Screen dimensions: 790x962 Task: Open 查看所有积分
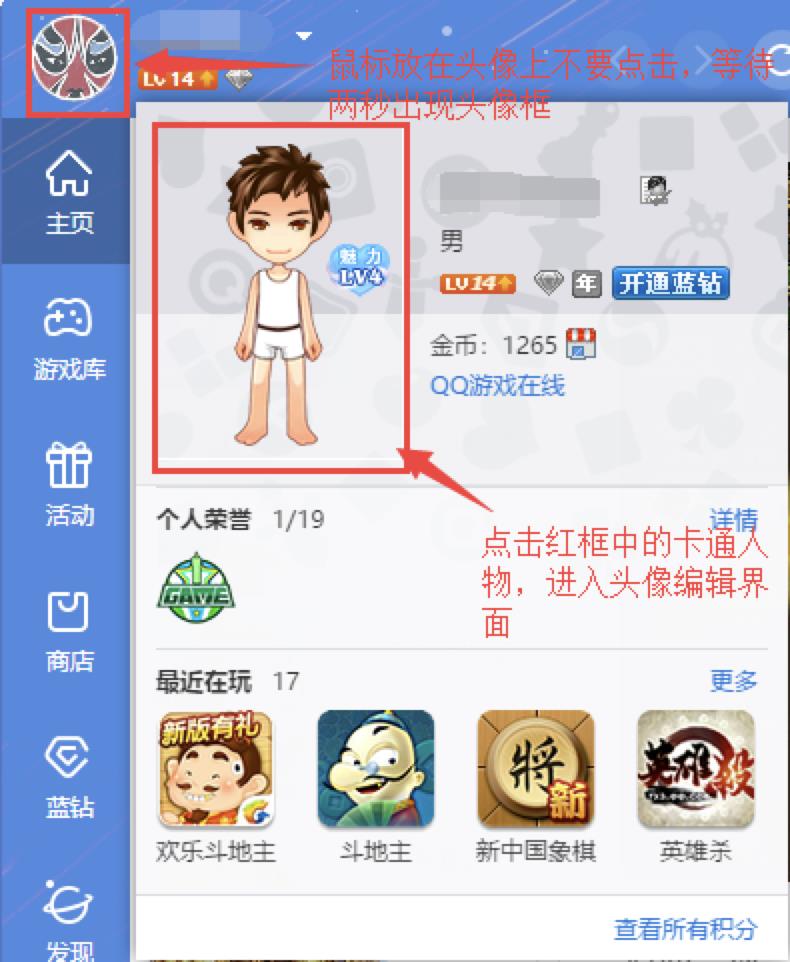[x=685, y=929]
